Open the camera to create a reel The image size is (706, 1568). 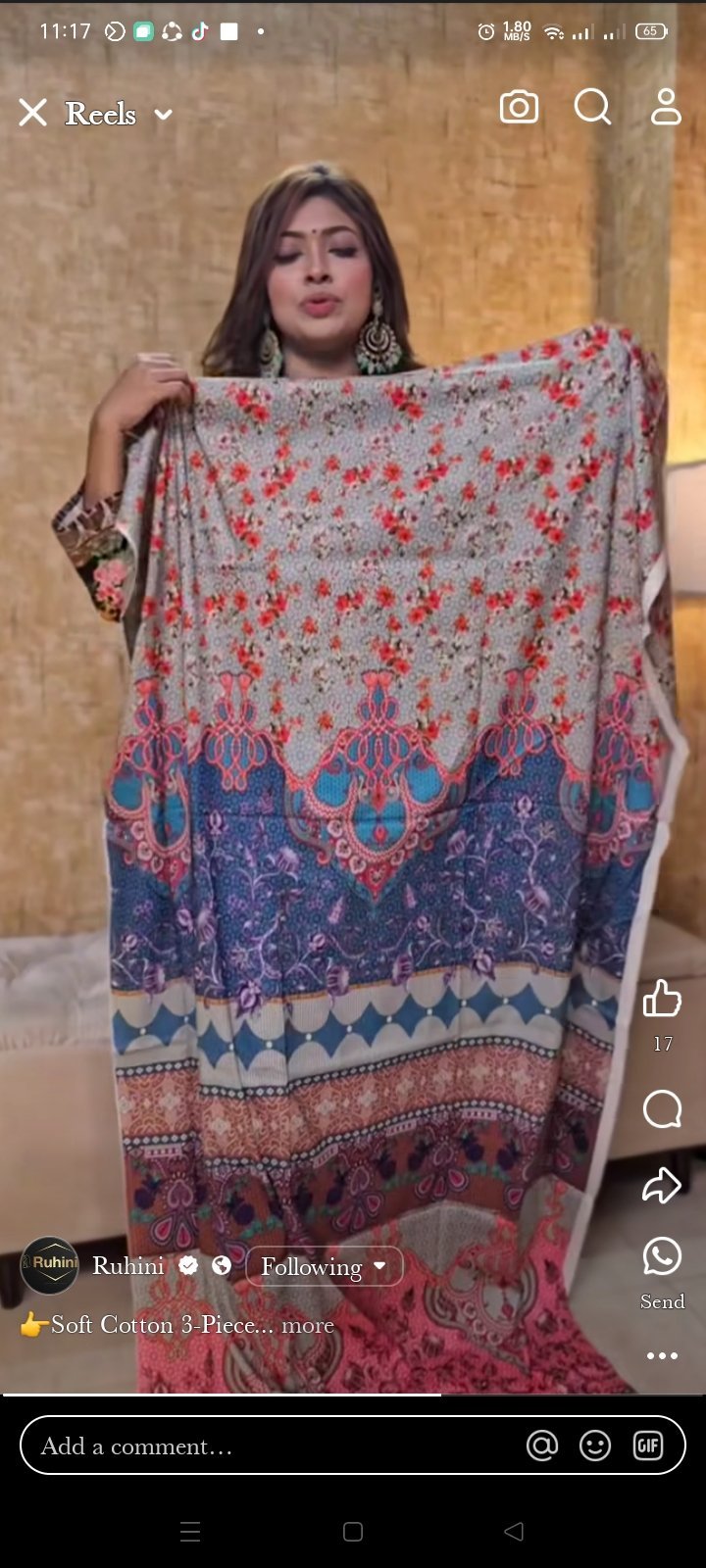[519, 108]
